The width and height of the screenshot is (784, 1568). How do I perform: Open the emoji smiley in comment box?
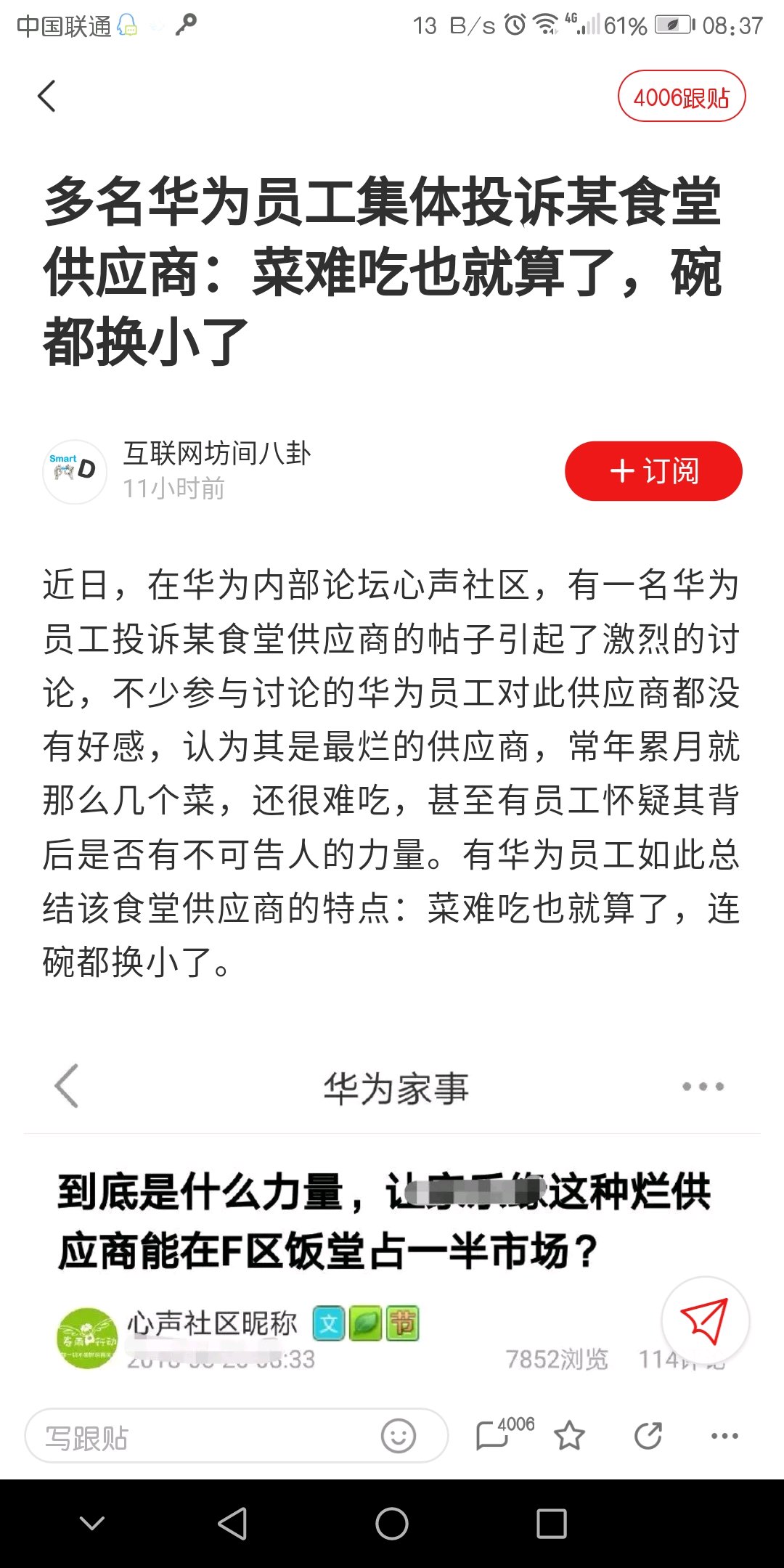coord(399,1436)
